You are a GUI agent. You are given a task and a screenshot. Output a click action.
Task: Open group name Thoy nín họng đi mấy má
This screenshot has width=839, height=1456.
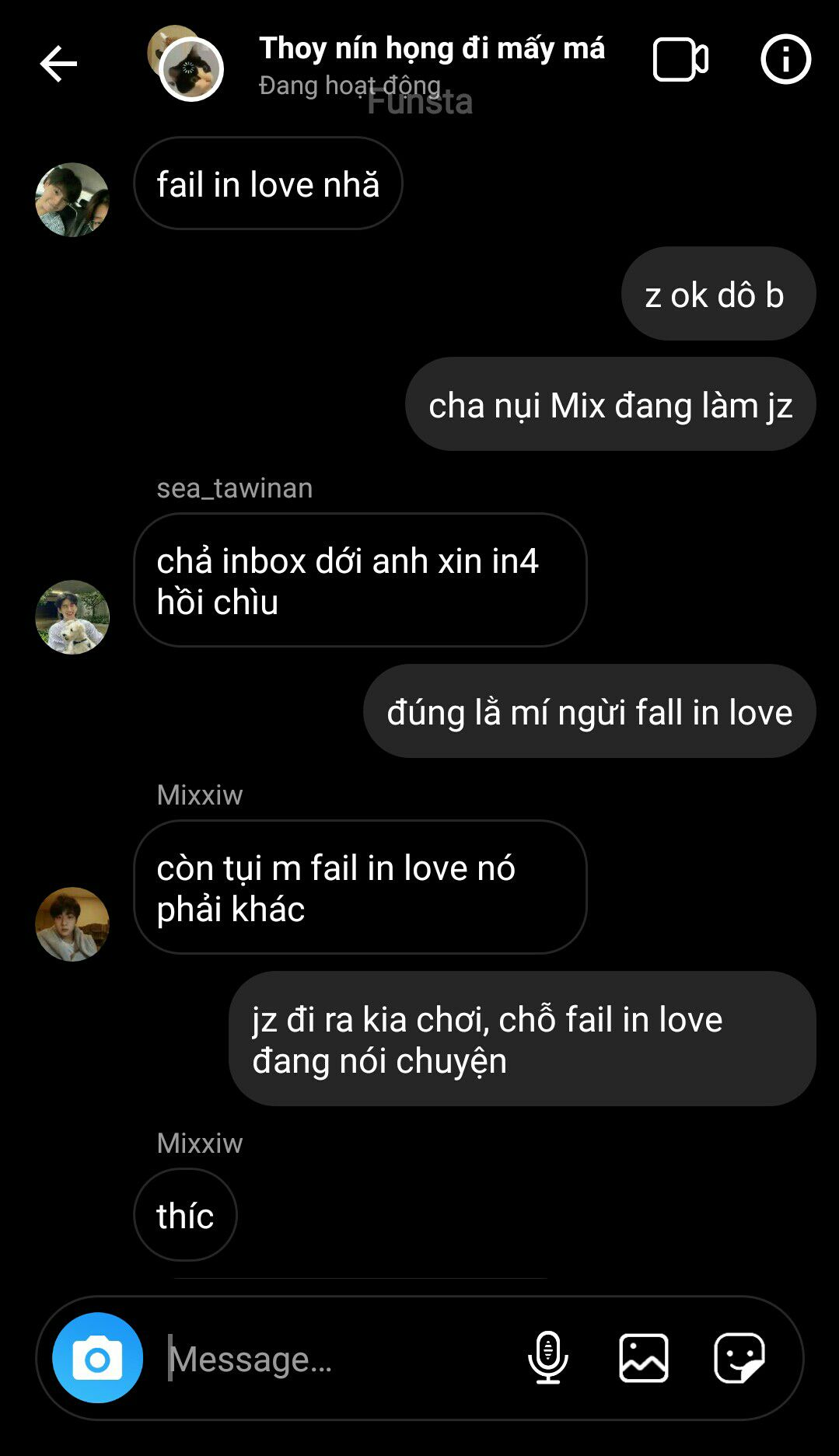click(x=432, y=48)
